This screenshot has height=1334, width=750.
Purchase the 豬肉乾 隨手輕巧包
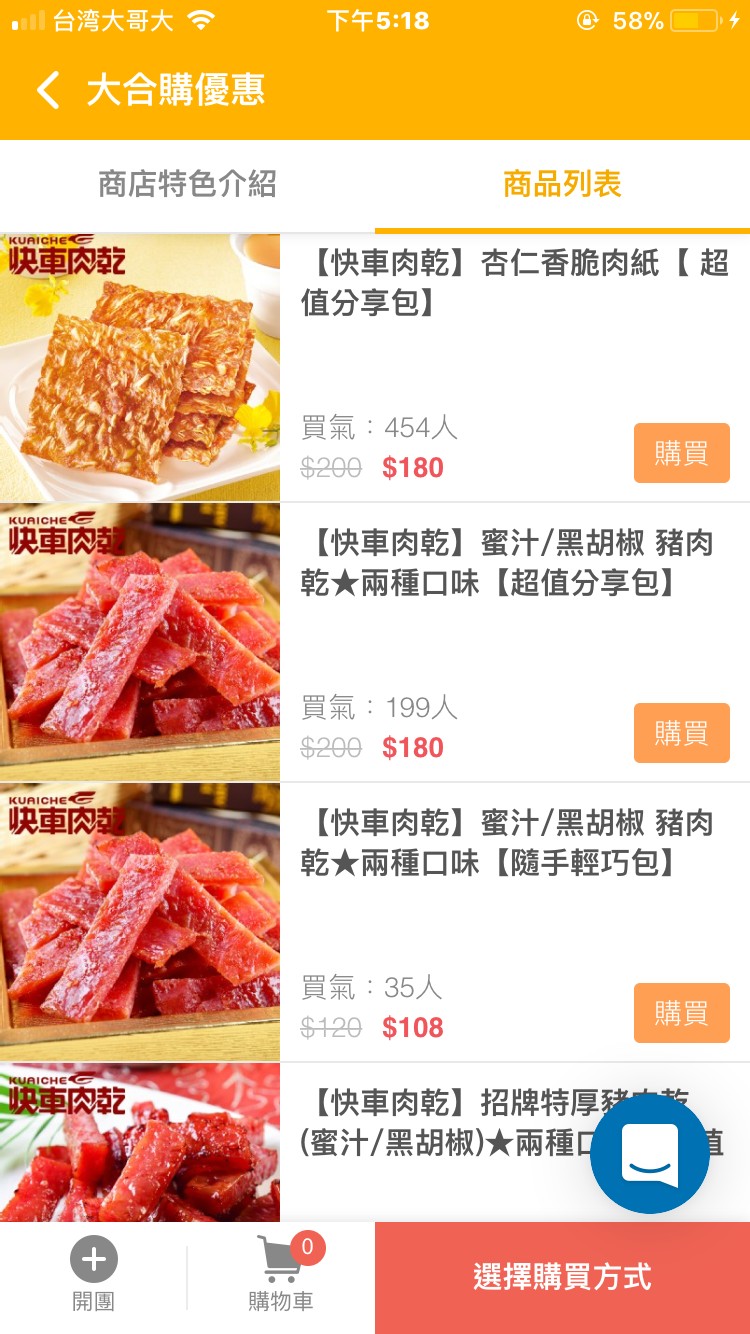coord(681,1013)
